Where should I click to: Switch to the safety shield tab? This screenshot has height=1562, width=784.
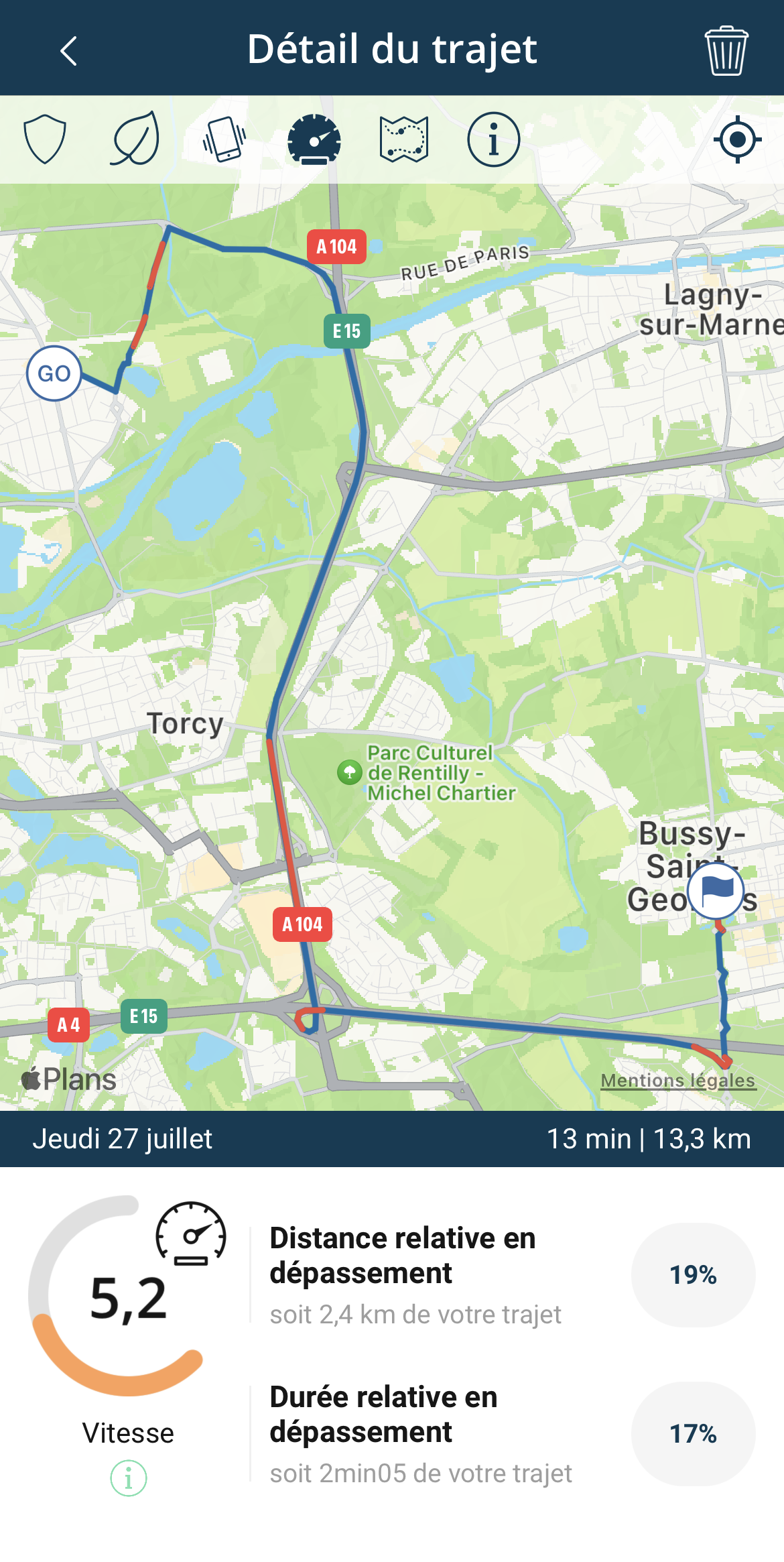pos(45,139)
